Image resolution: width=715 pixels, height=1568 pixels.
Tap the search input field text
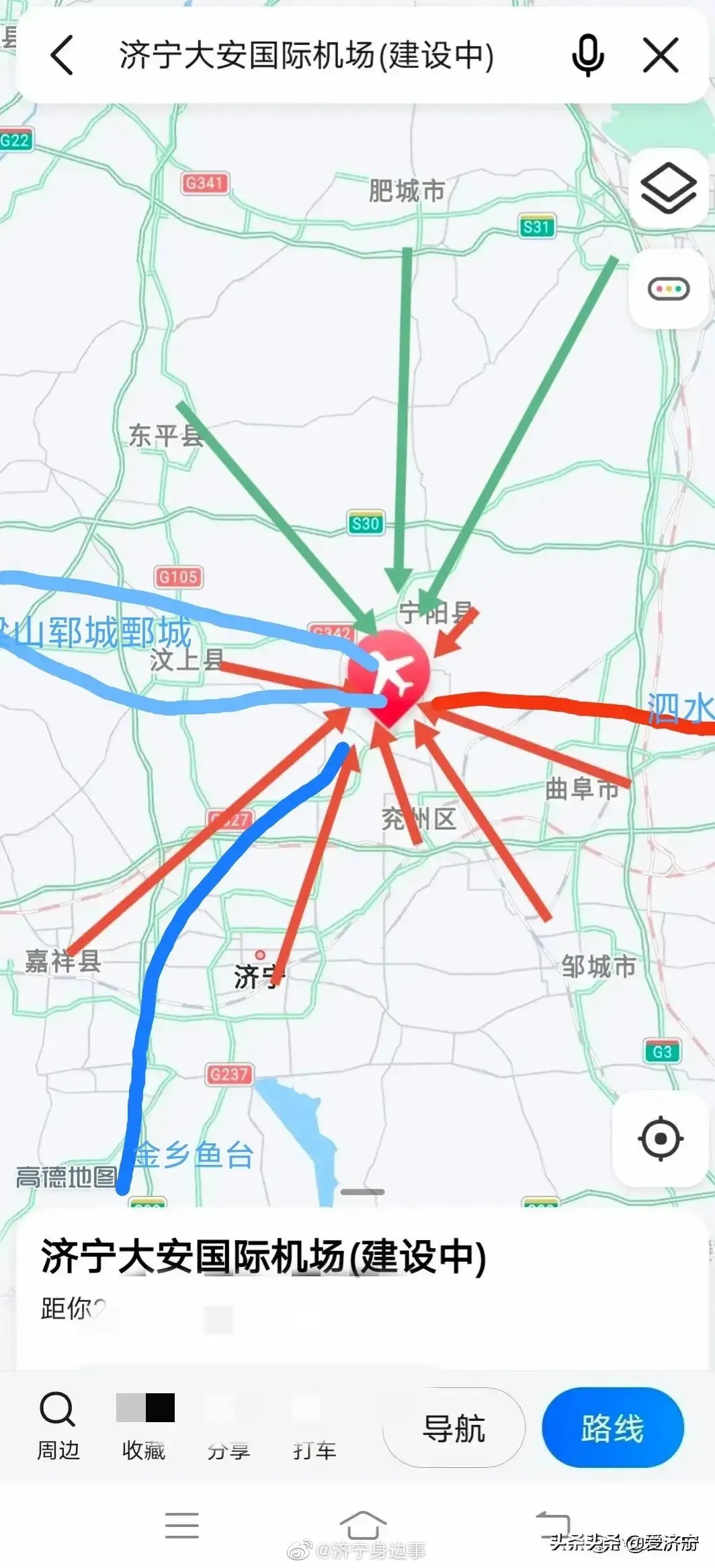[x=302, y=58]
